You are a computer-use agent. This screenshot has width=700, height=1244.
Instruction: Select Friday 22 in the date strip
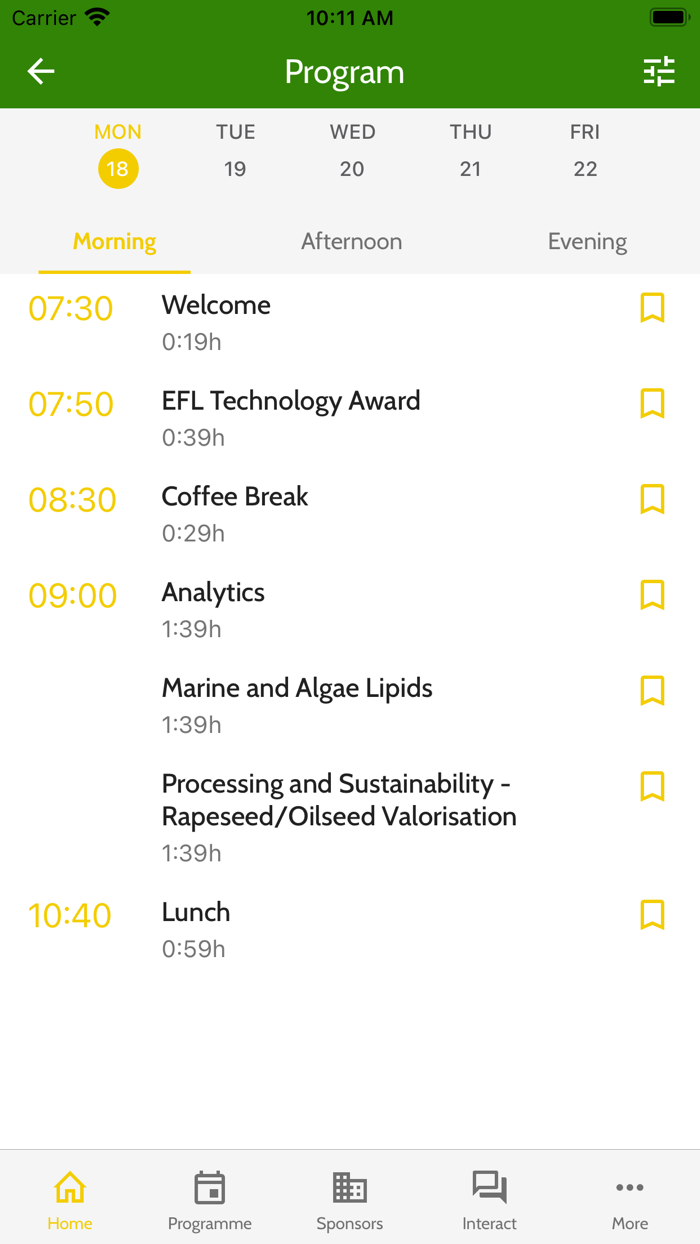585,151
